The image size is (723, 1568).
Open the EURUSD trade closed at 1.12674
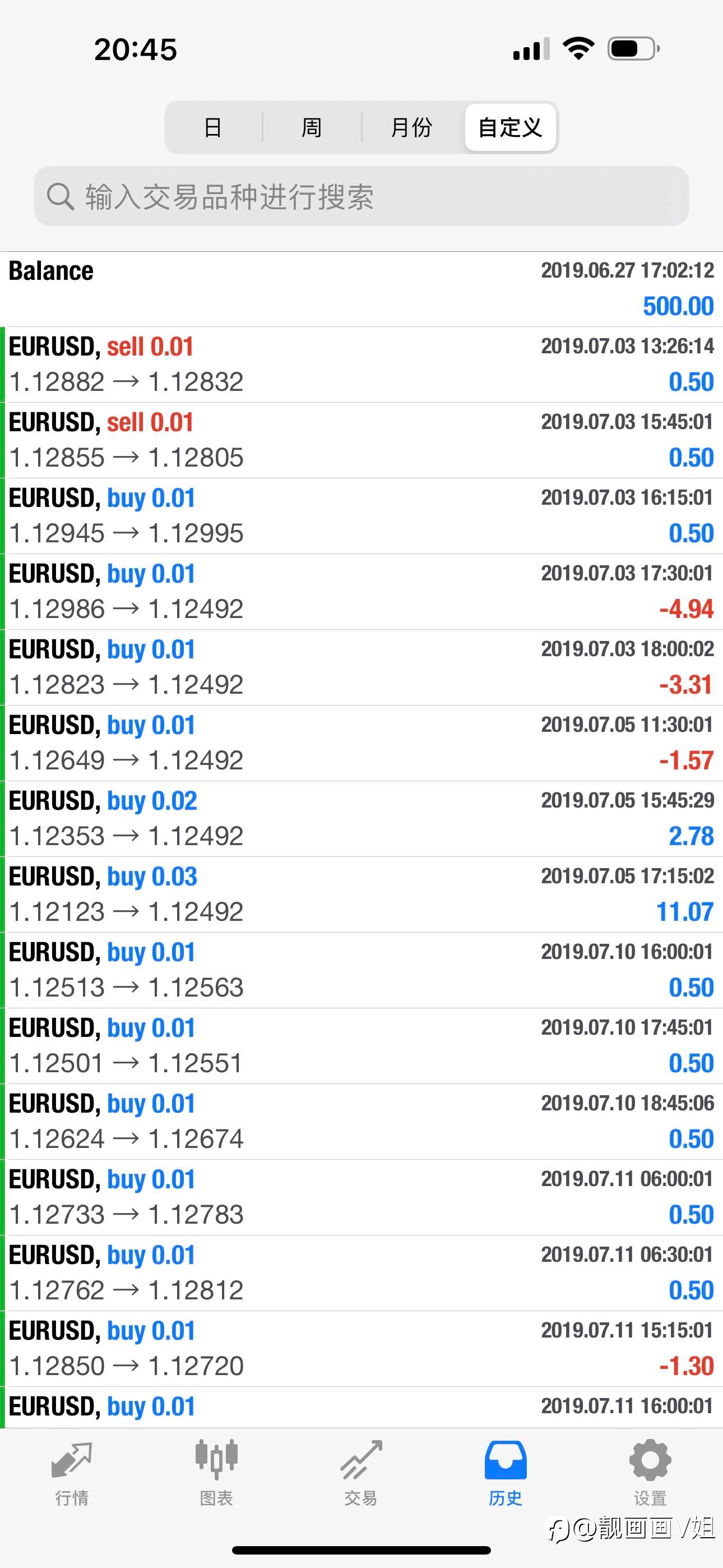(x=361, y=1121)
